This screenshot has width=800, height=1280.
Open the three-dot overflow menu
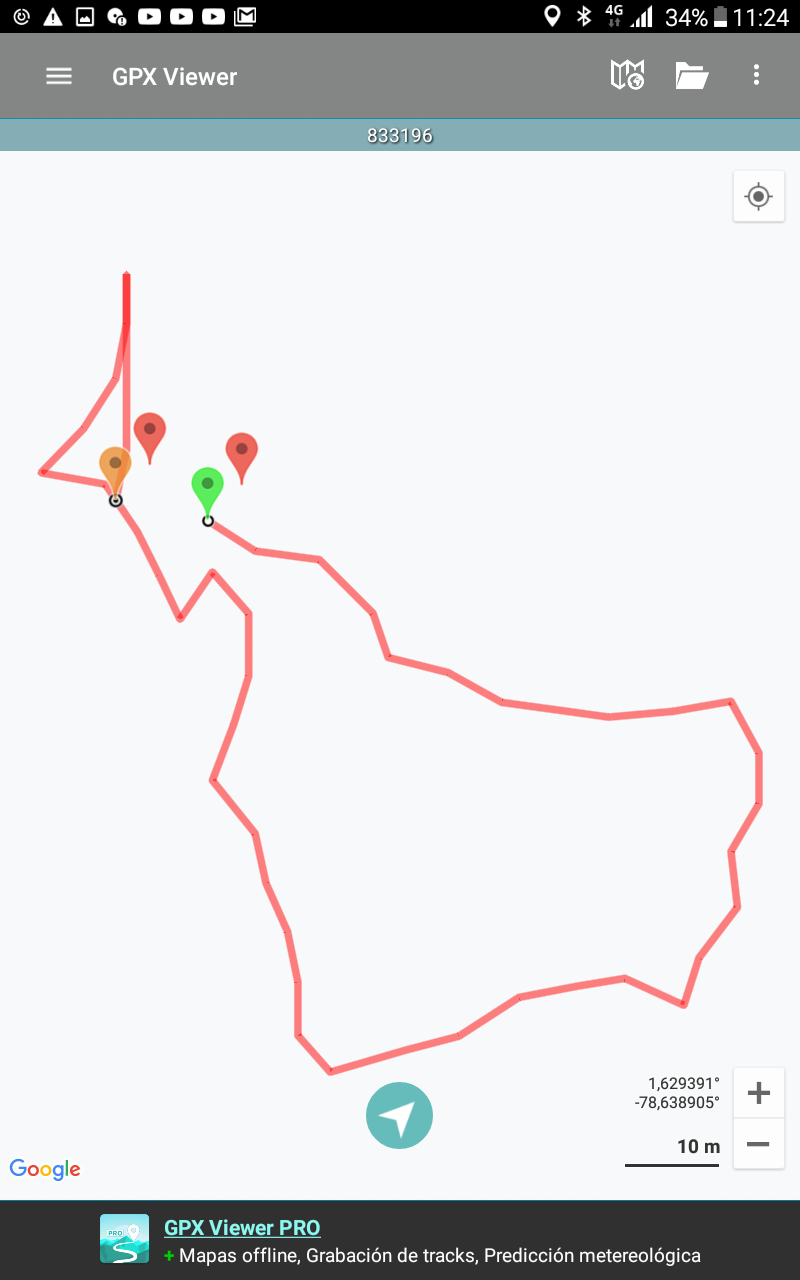pos(756,75)
